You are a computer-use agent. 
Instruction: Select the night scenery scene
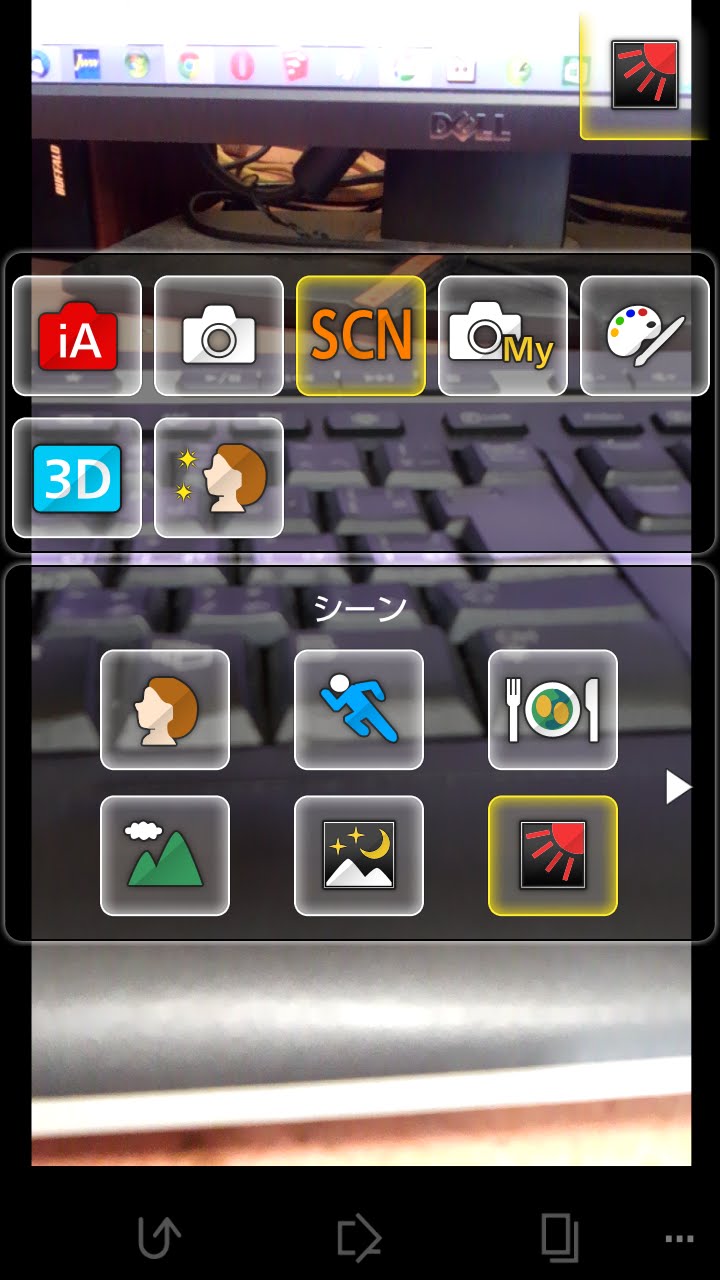(359, 855)
